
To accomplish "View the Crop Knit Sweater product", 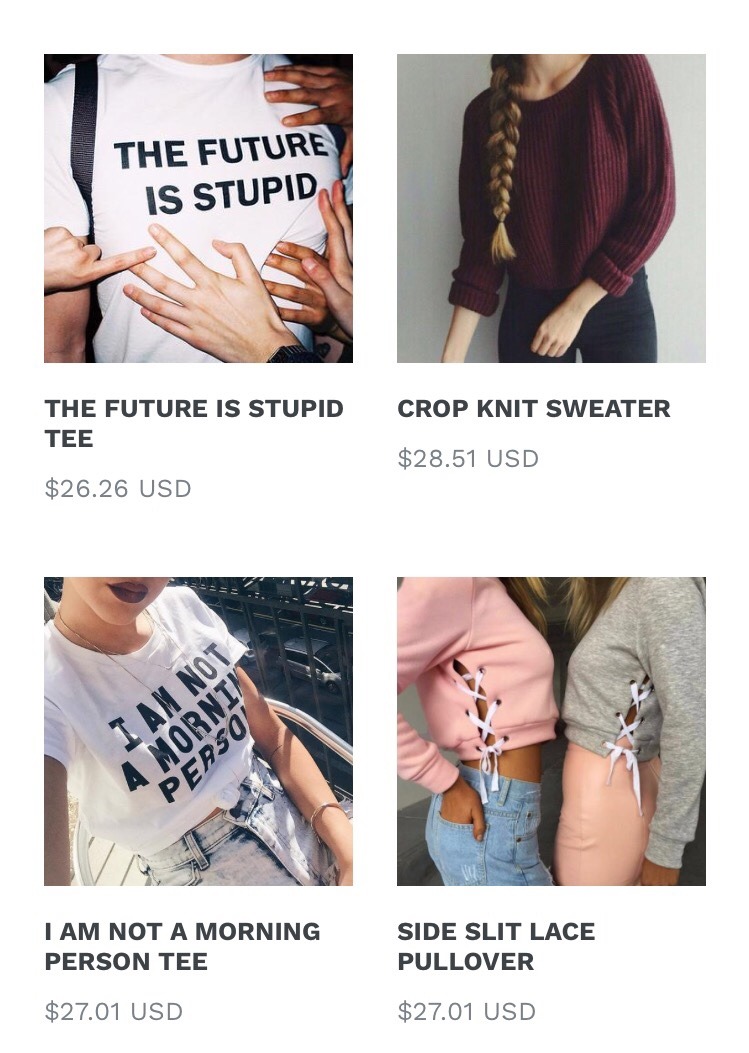I will (x=551, y=208).
